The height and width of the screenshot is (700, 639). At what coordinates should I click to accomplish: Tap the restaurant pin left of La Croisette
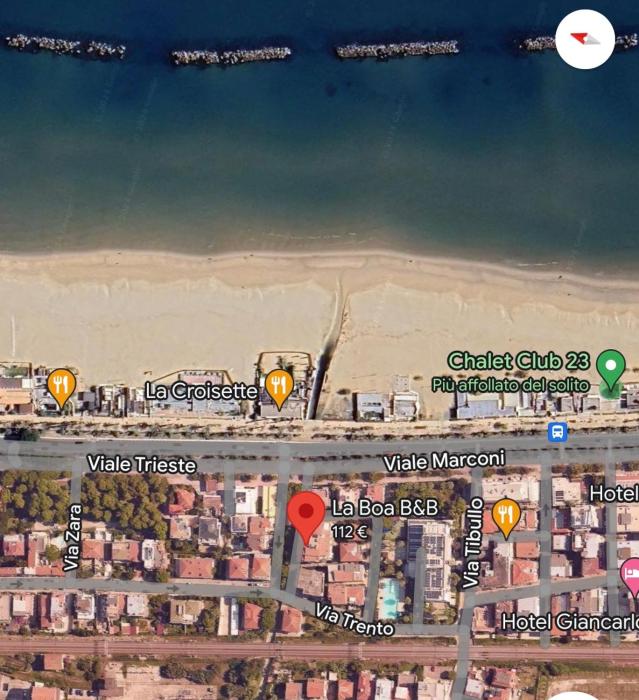62,386
